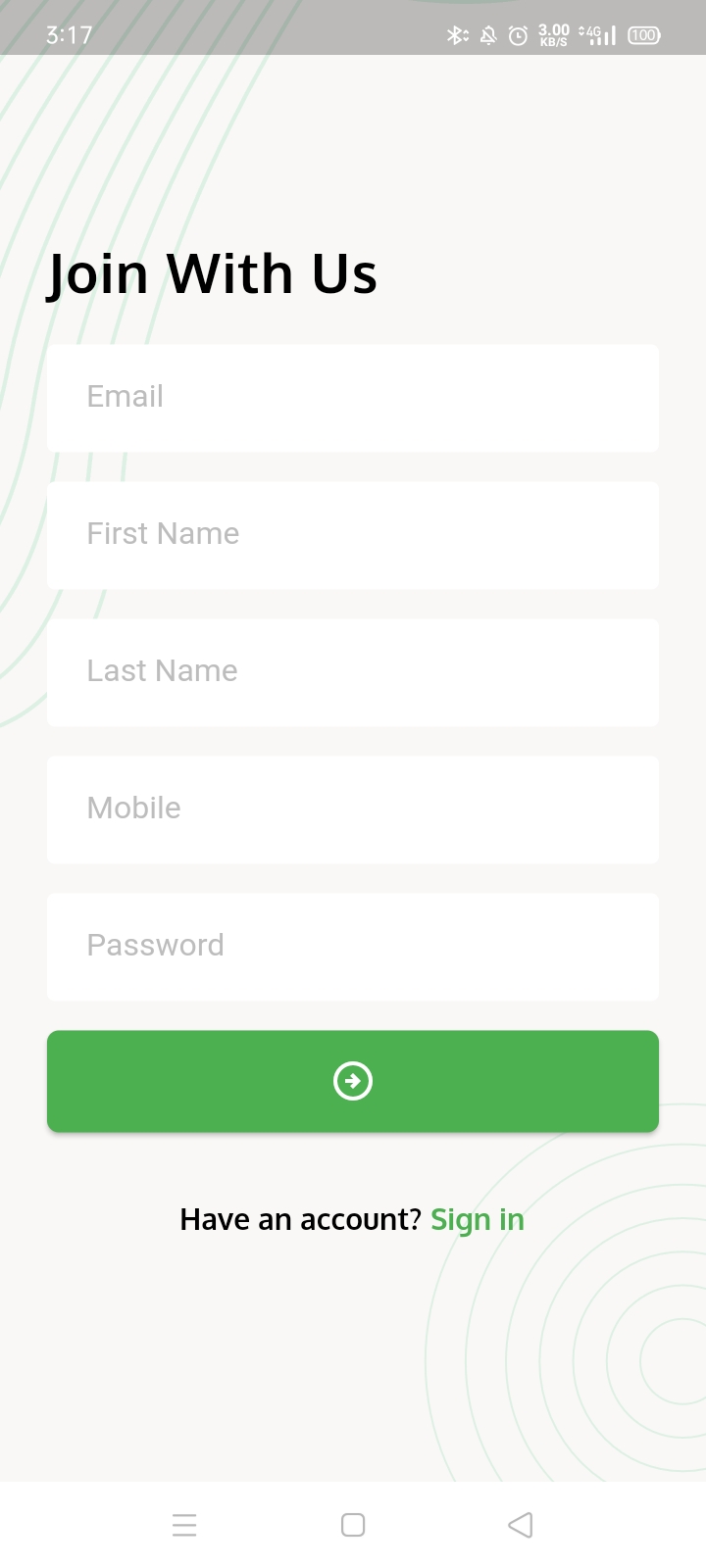Select the Email input field
Screen dimensions: 706x1568
352,397
